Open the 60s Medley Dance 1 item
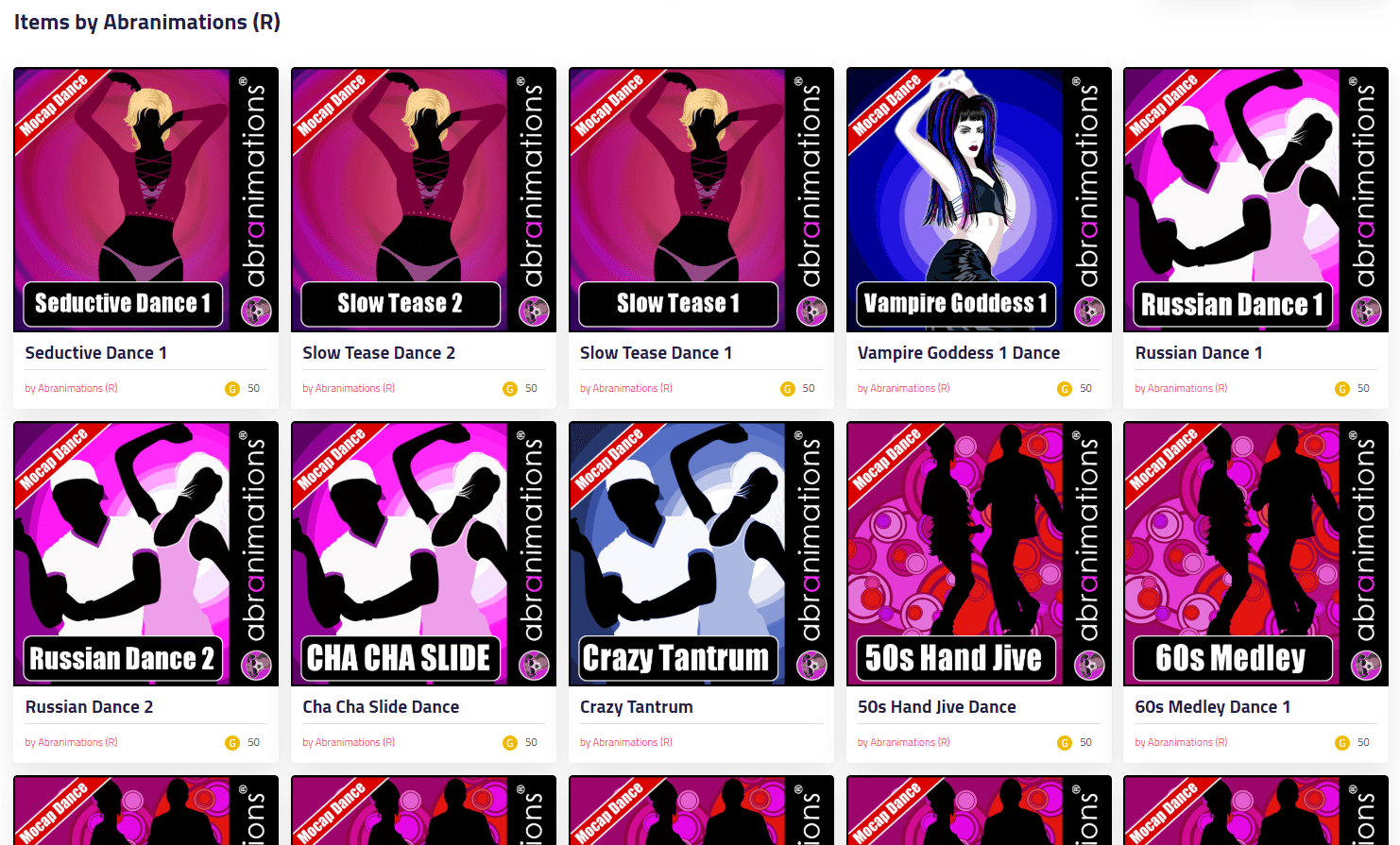The width and height of the screenshot is (1400, 845). [1212, 707]
